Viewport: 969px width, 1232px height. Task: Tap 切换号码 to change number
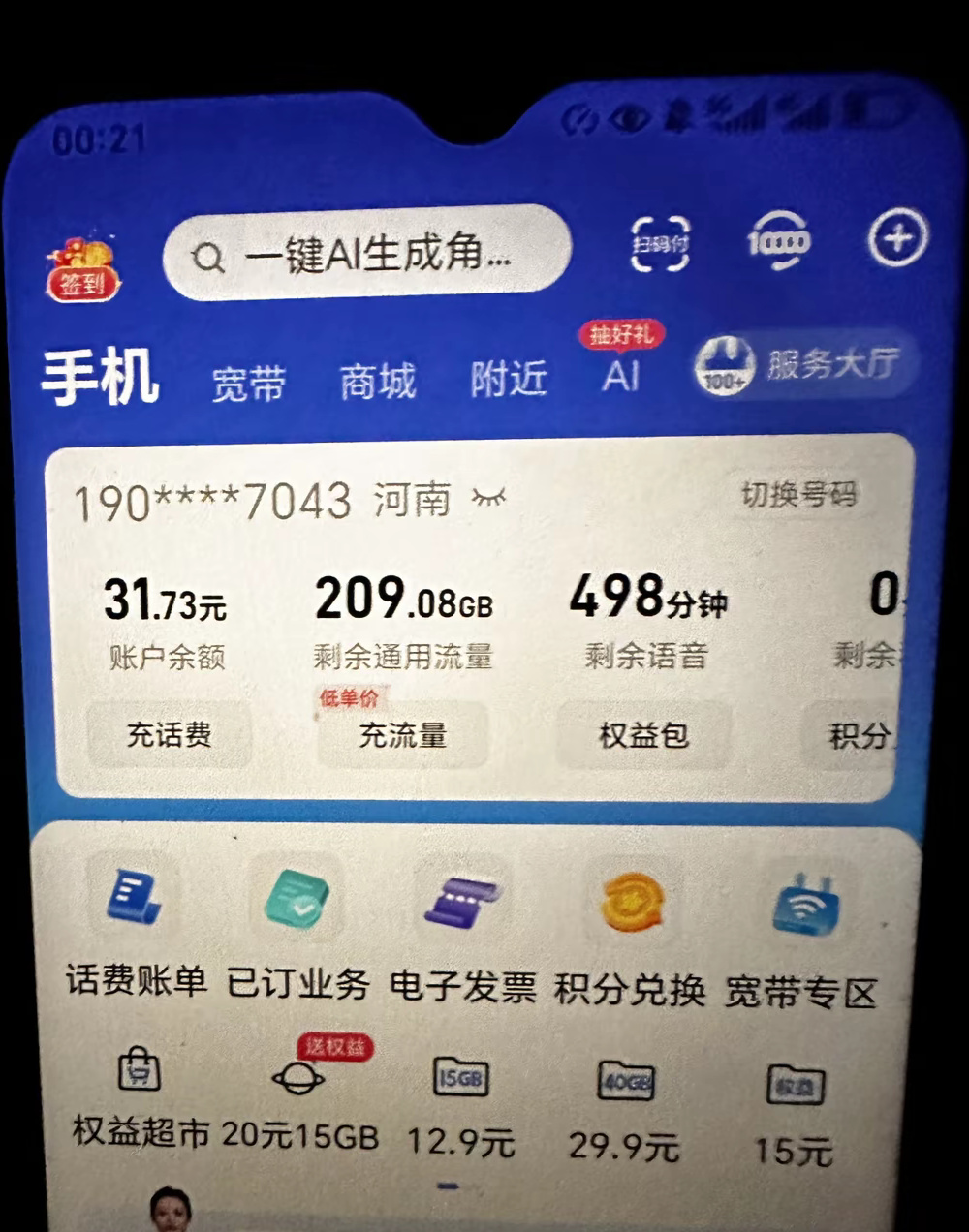click(799, 495)
